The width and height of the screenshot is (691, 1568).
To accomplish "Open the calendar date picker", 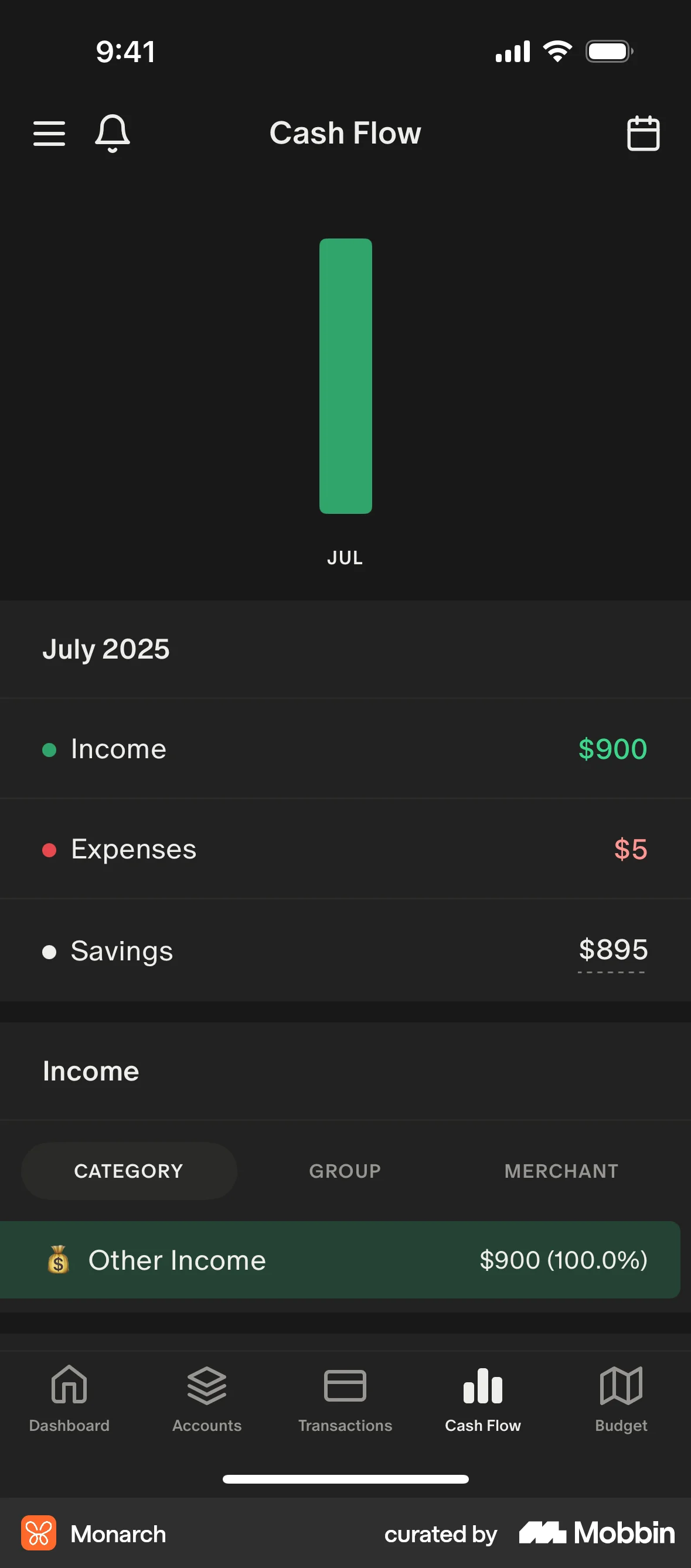I will click(x=643, y=132).
